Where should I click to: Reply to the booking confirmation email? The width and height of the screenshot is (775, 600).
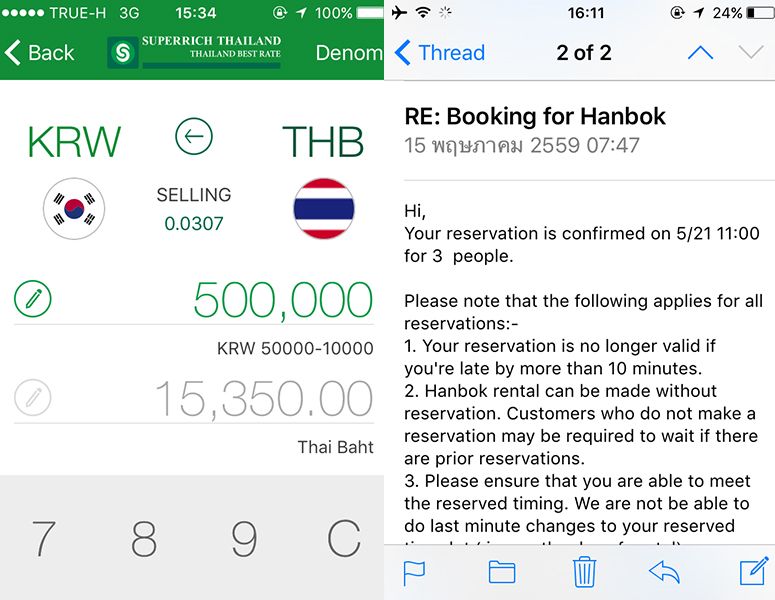coord(664,572)
